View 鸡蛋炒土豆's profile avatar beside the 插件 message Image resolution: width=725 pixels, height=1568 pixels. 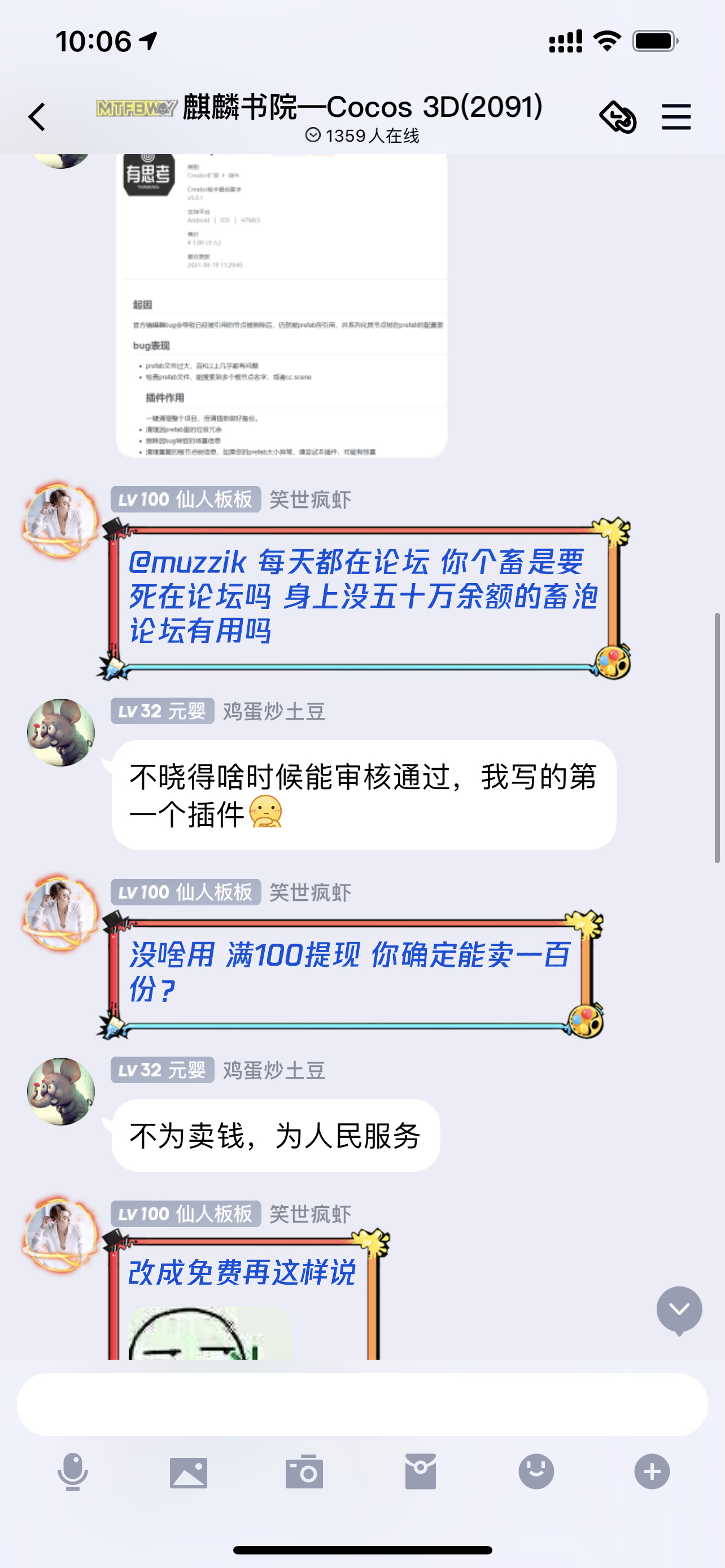[61, 732]
